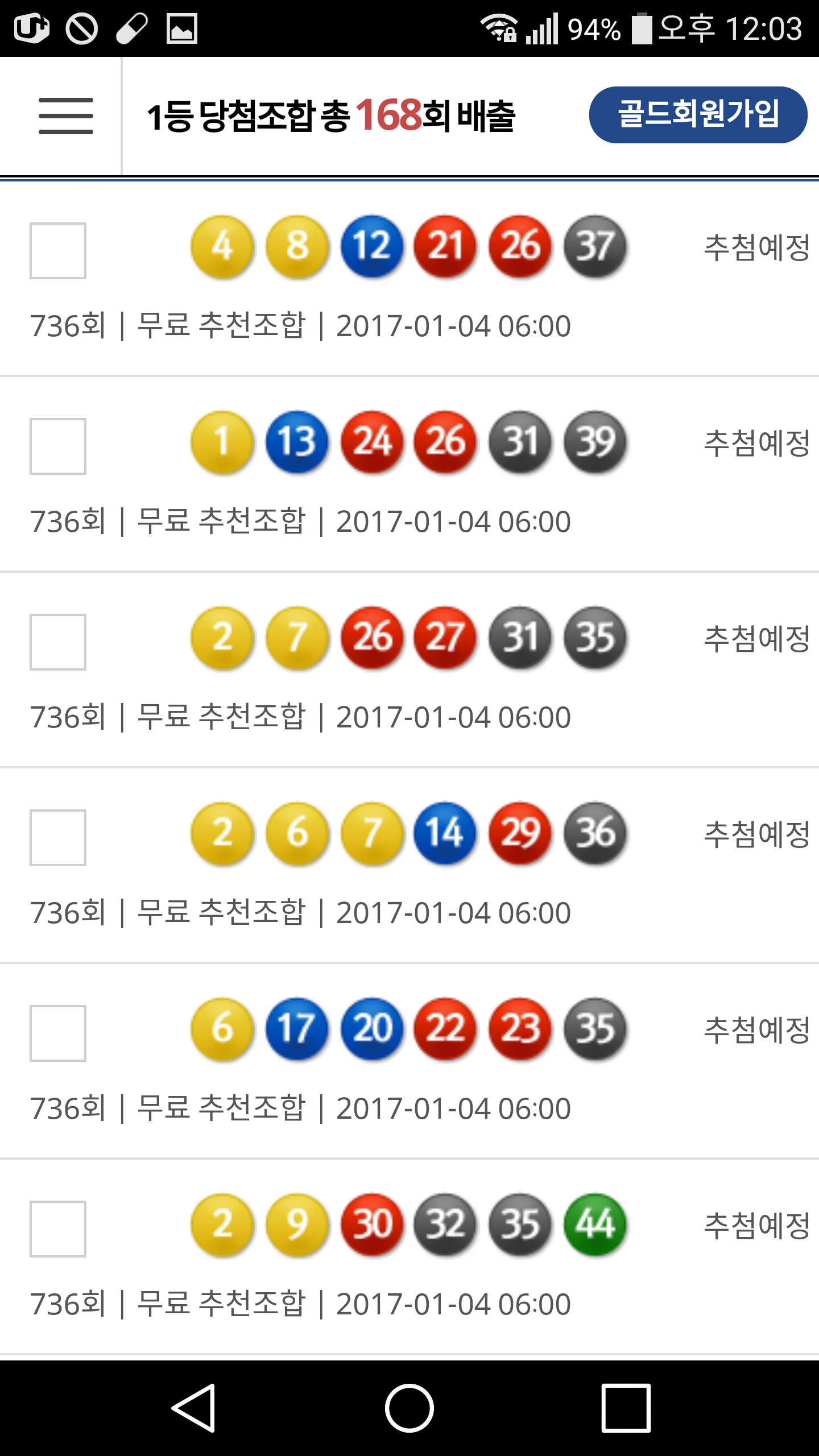Select checkbox for combination 2 9 30 32 35 44

pos(58,1229)
